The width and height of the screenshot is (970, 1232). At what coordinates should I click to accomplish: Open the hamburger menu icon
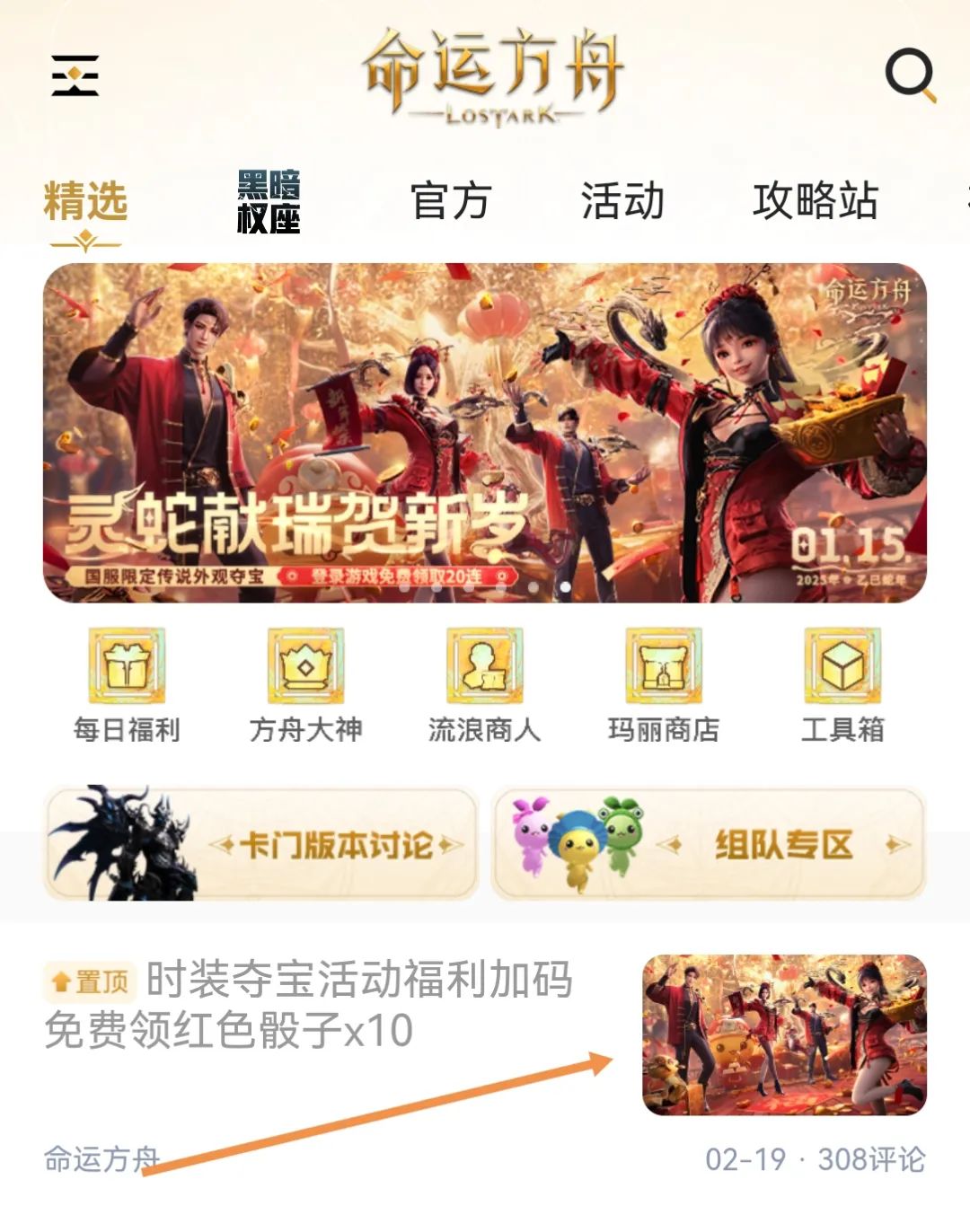75,75
